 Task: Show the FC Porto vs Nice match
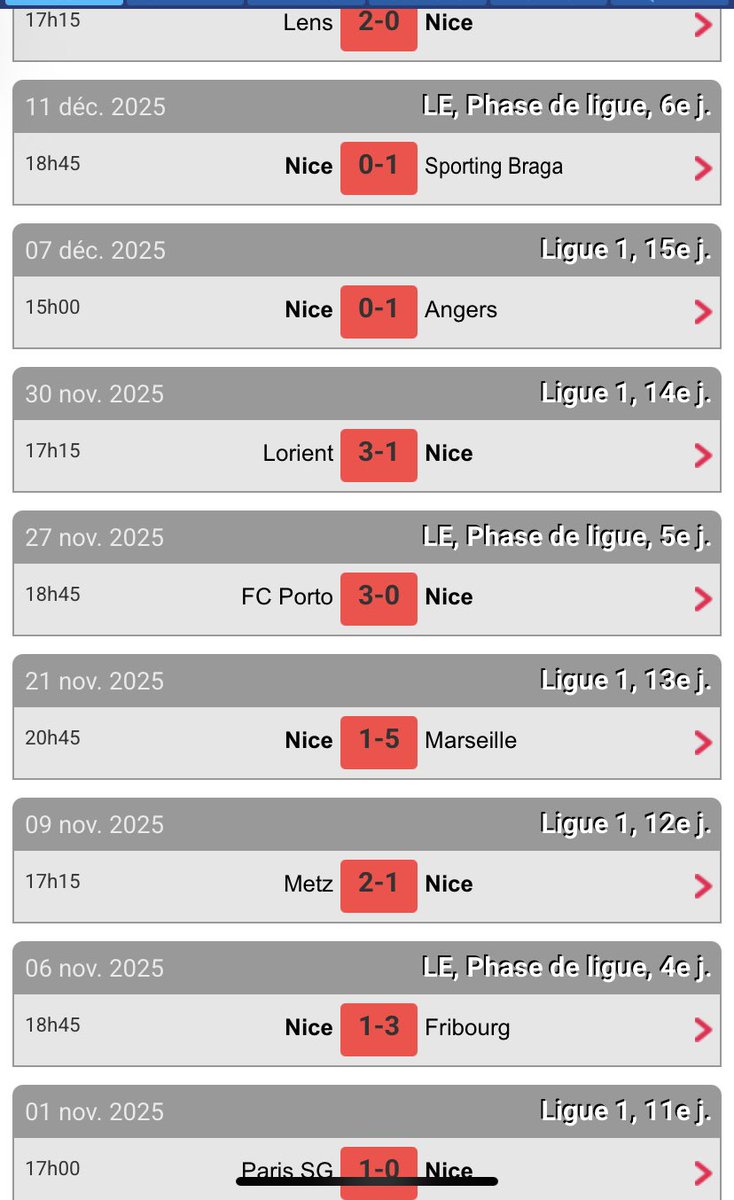(378, 598)
